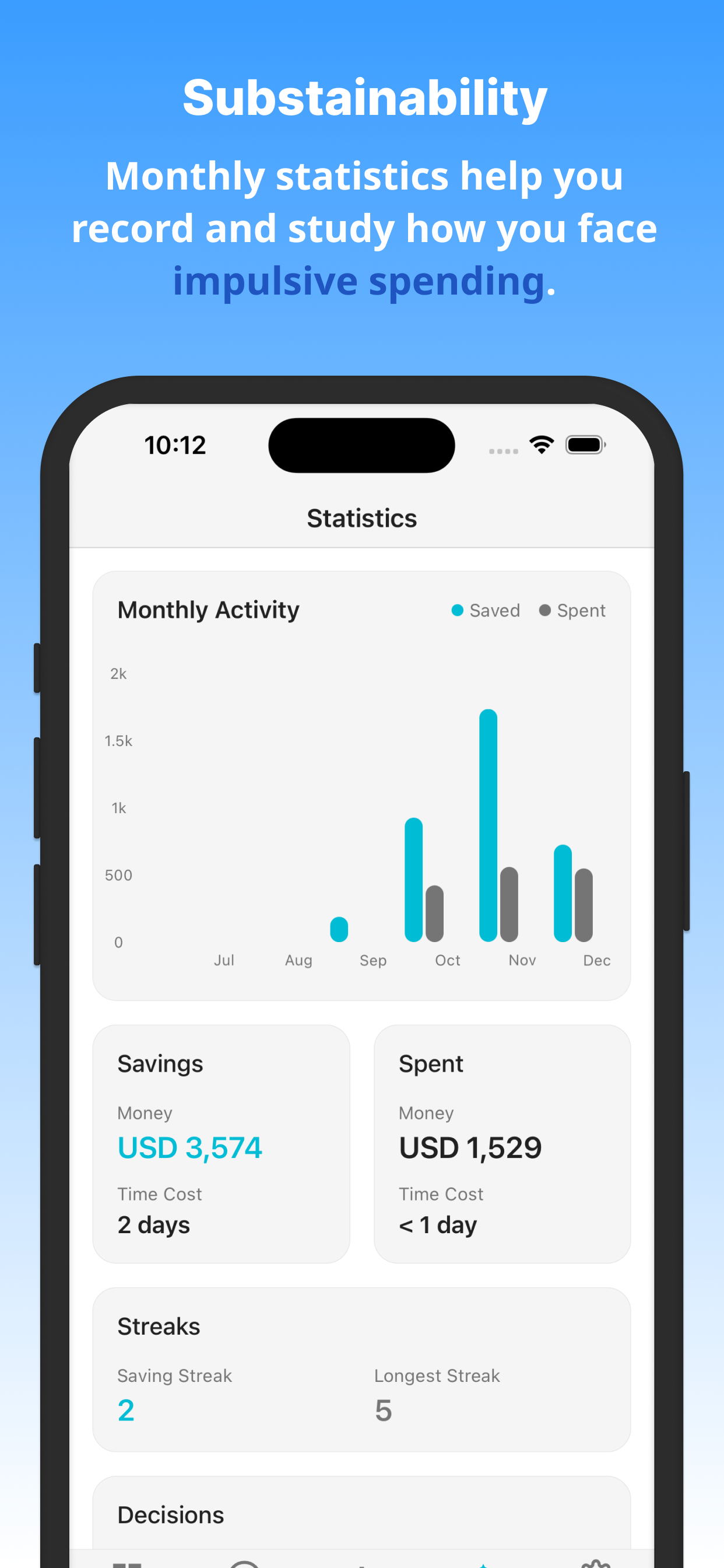Tap the battery indicator in the status bar
The width and height of the screenshot is (724, 1568).
pos(585,444)
